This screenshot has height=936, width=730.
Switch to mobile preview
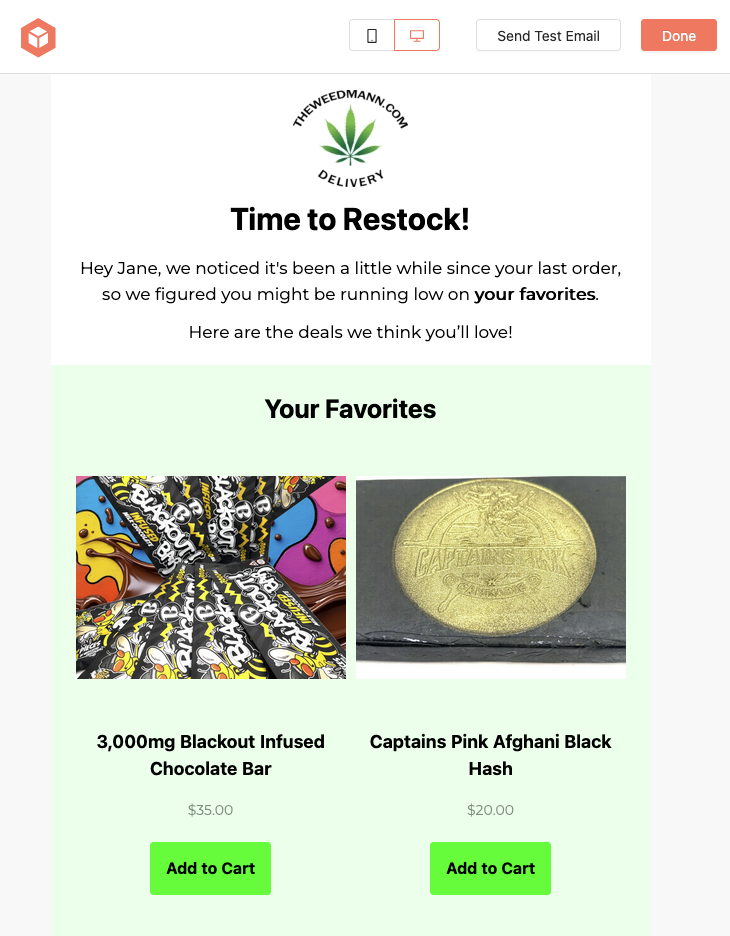click(372, 36)
